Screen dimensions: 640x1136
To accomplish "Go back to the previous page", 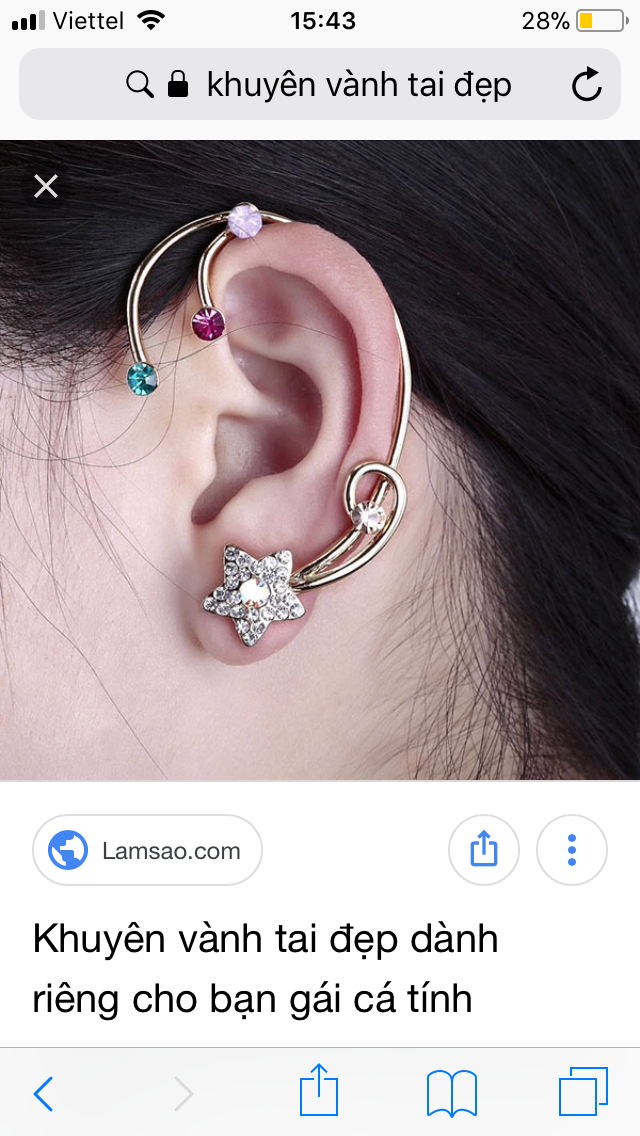I will tap(43, 1093).
